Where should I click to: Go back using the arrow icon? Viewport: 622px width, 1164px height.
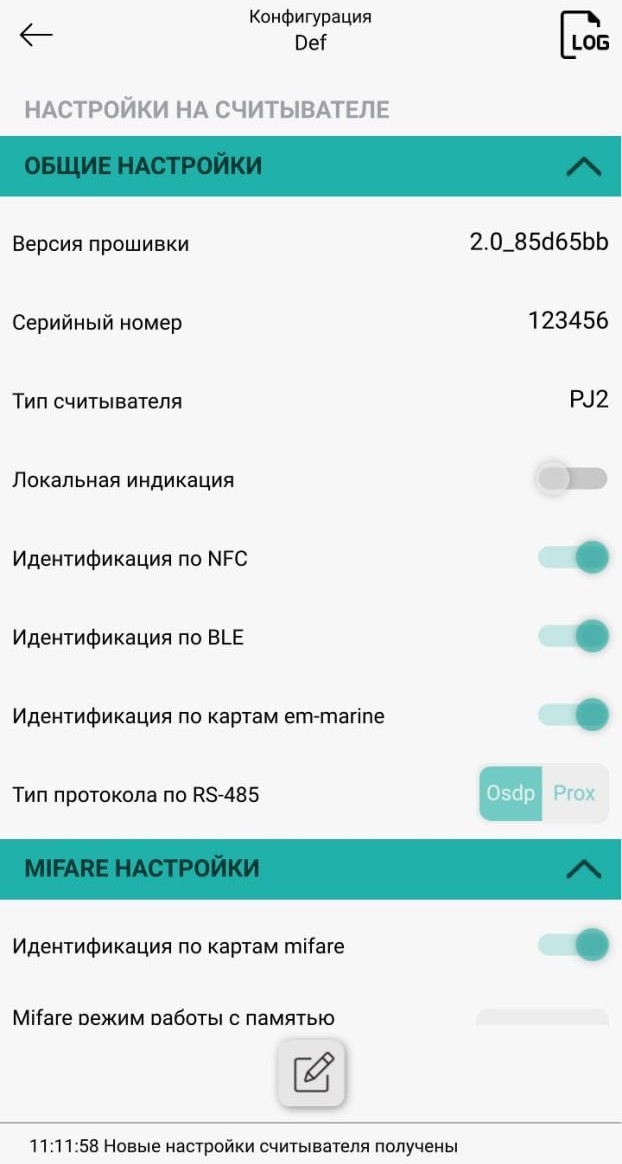click(36, 34)
